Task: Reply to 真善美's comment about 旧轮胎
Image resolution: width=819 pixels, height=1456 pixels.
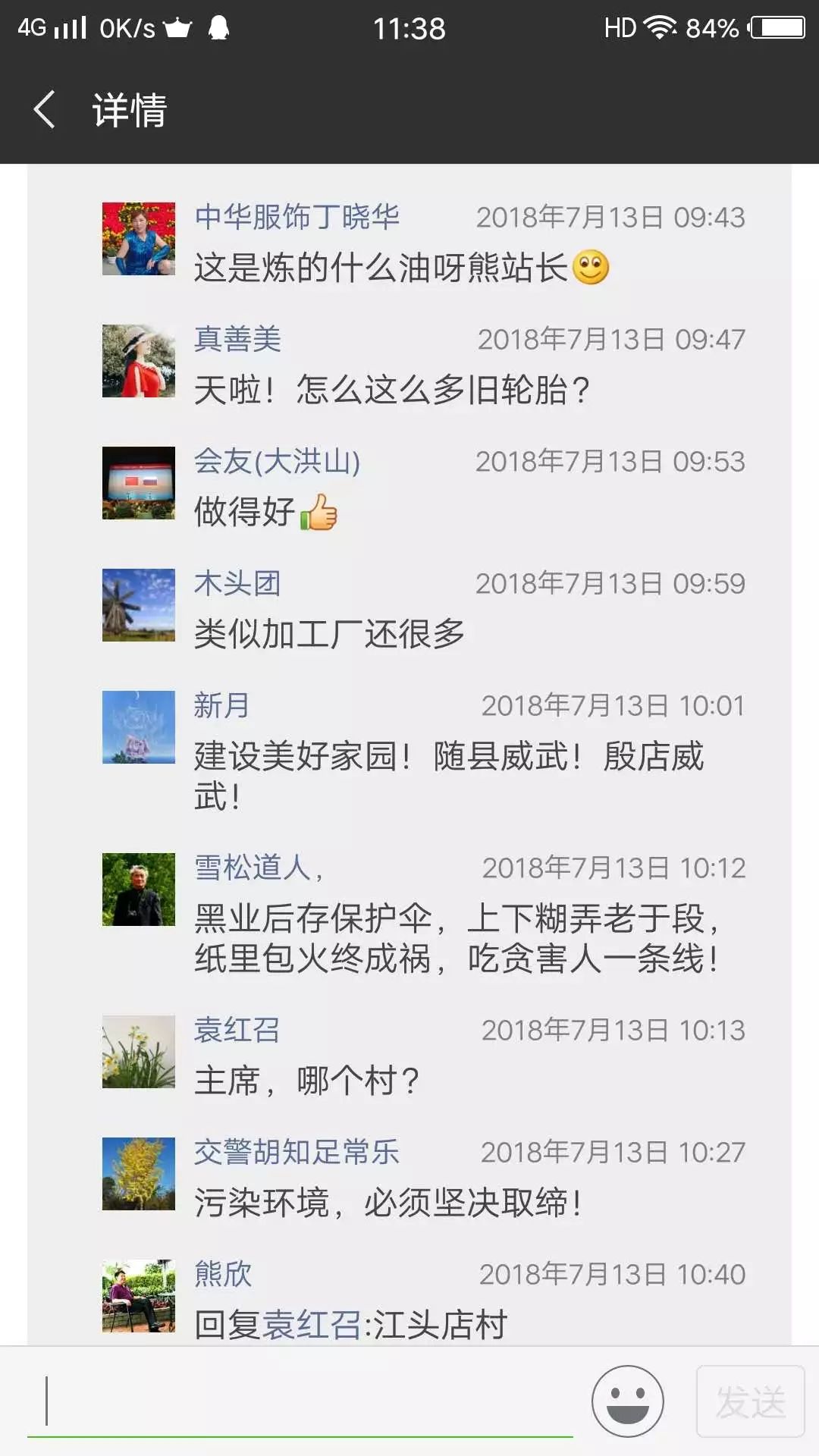Action: [391, 390]
